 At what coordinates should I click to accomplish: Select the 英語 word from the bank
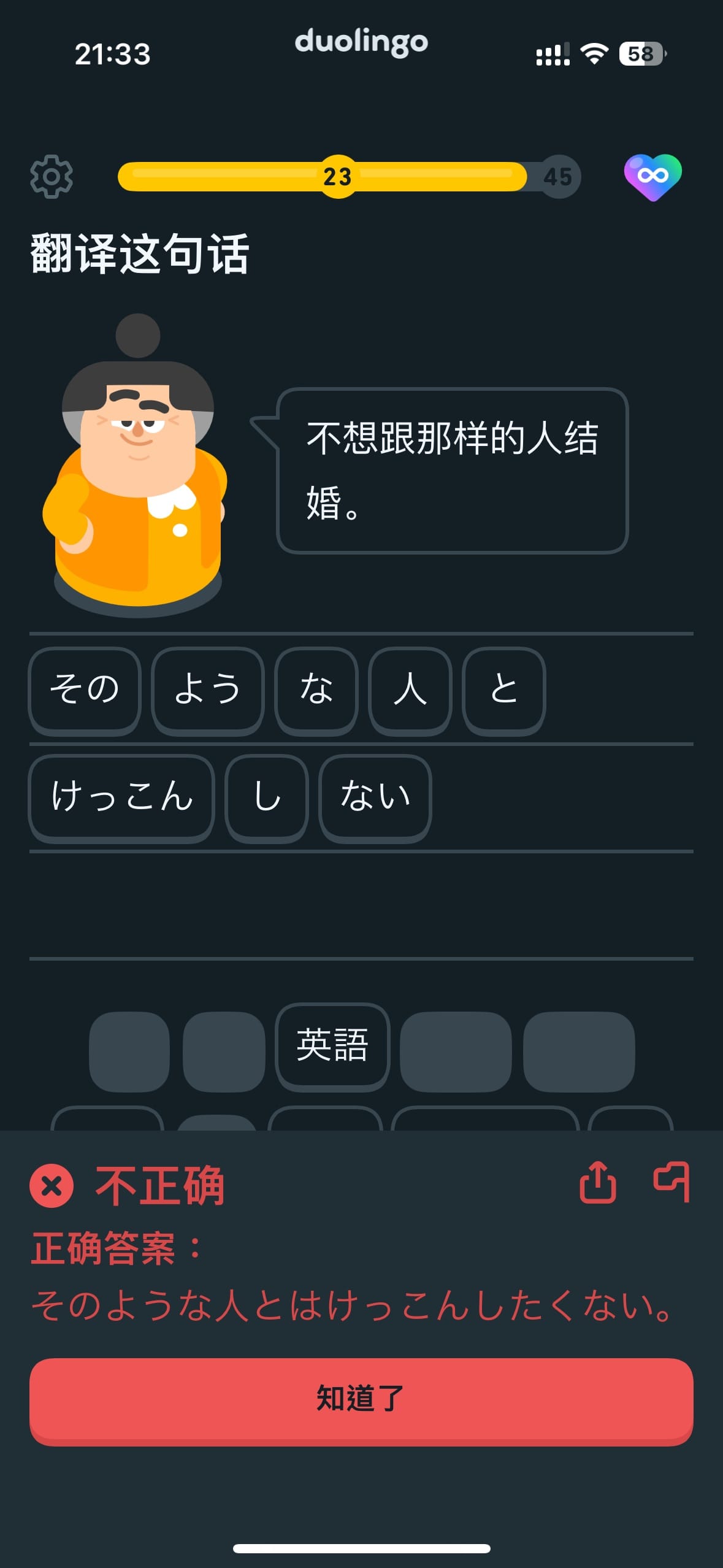click(332, 1045)
